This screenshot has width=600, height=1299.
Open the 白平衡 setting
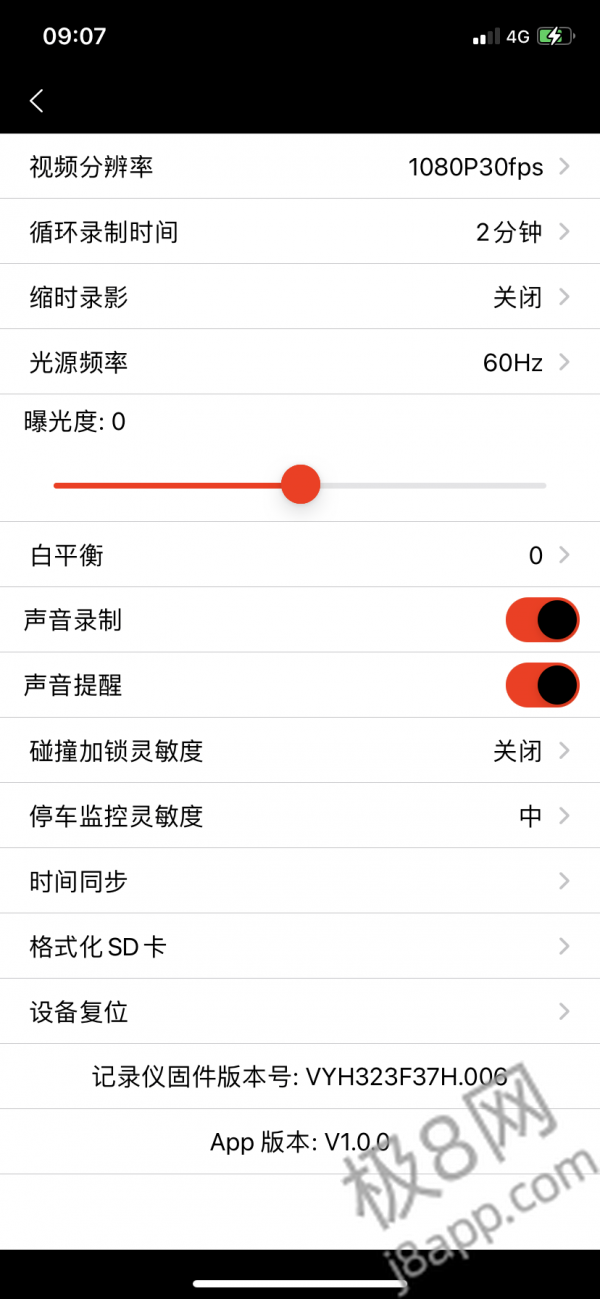[300, 555]
